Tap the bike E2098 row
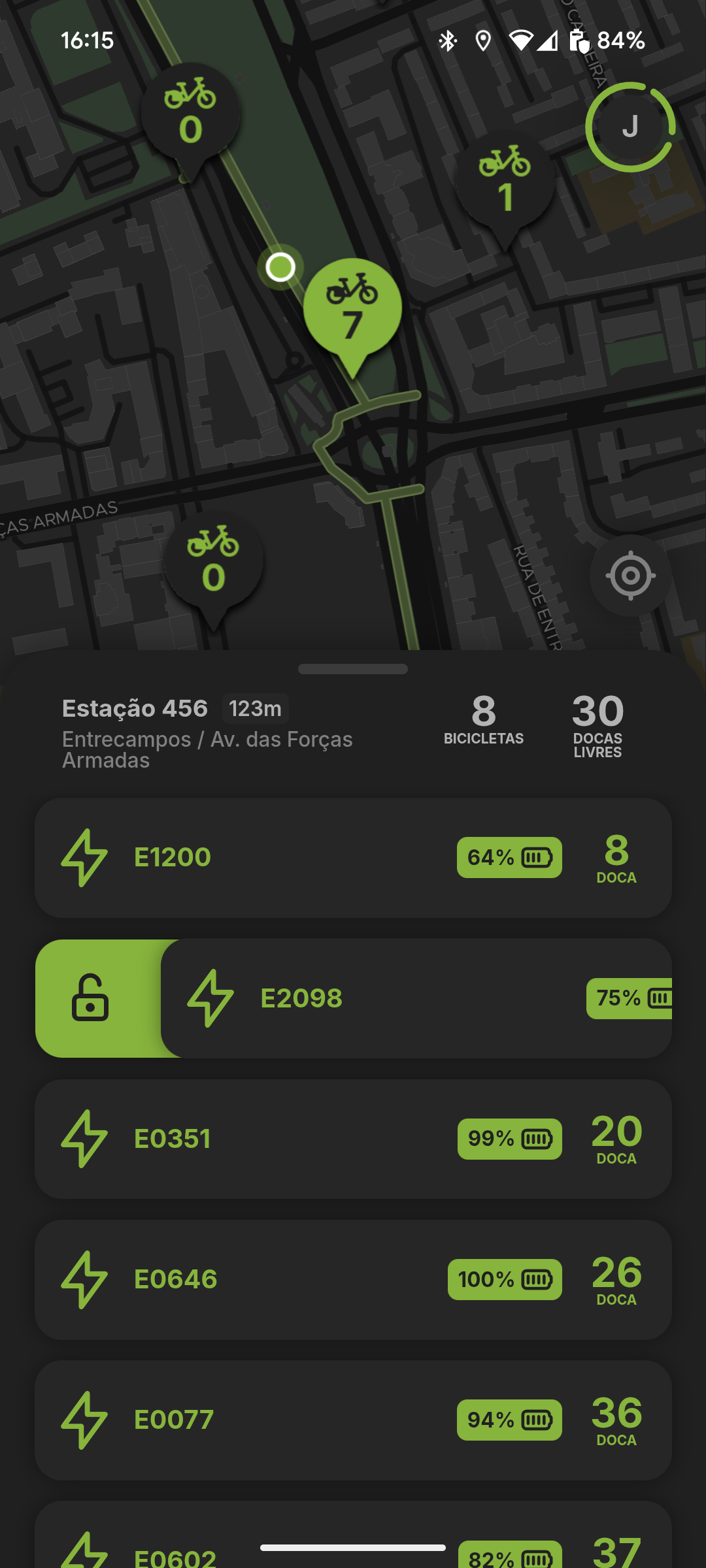Image resolution: width=706 pixels, height=1568 pixels. (418, 998)
